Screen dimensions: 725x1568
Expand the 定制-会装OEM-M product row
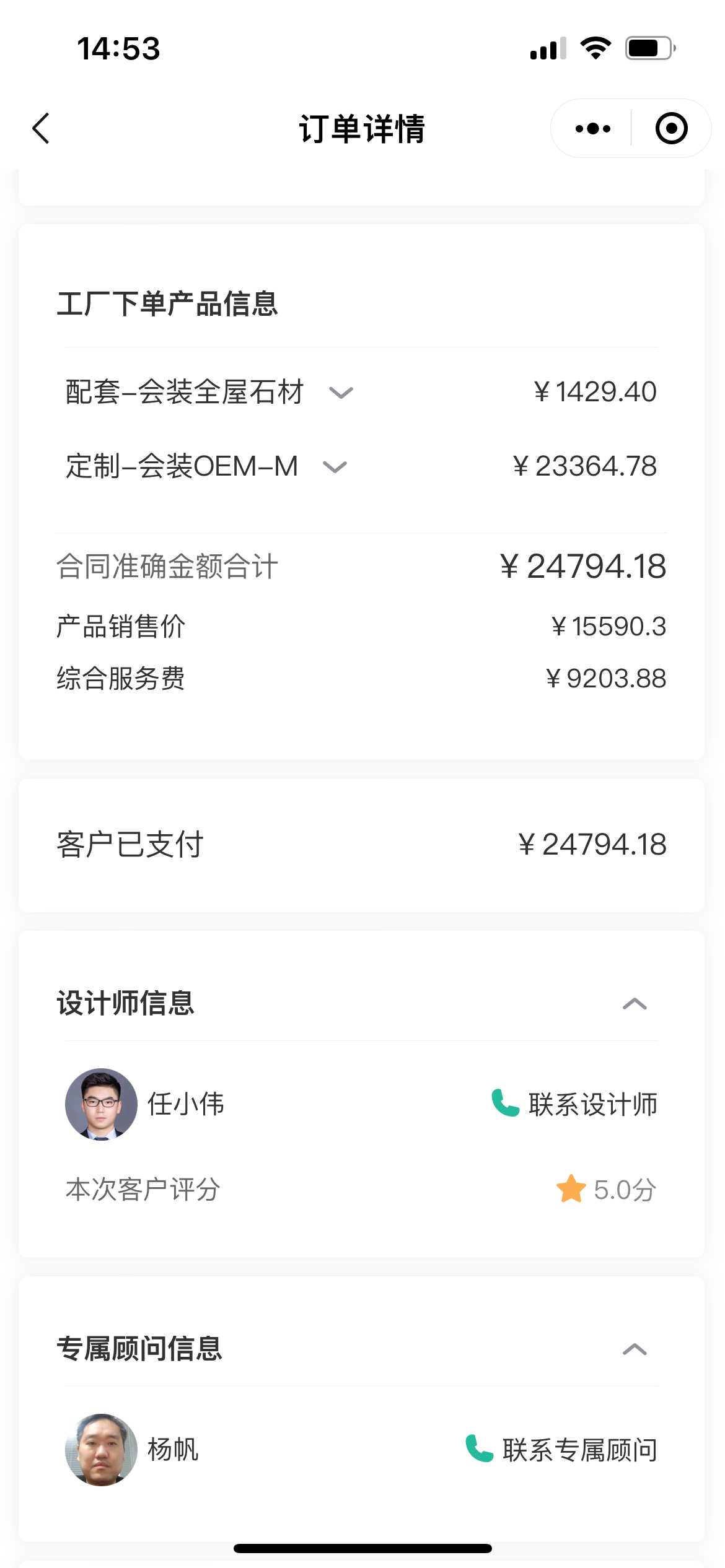(335, 467)
